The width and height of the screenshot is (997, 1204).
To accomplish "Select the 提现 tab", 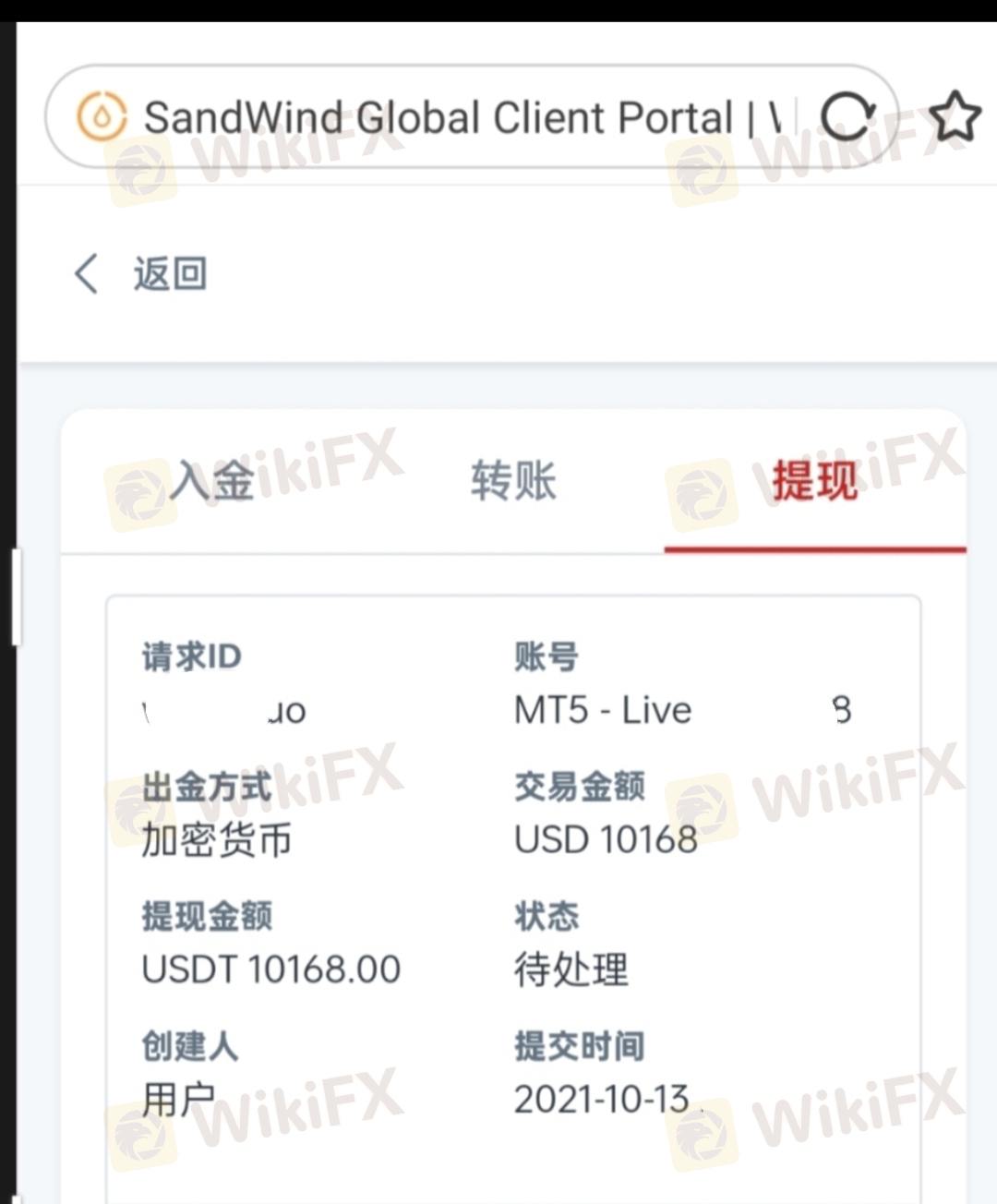I will point(814,482).
